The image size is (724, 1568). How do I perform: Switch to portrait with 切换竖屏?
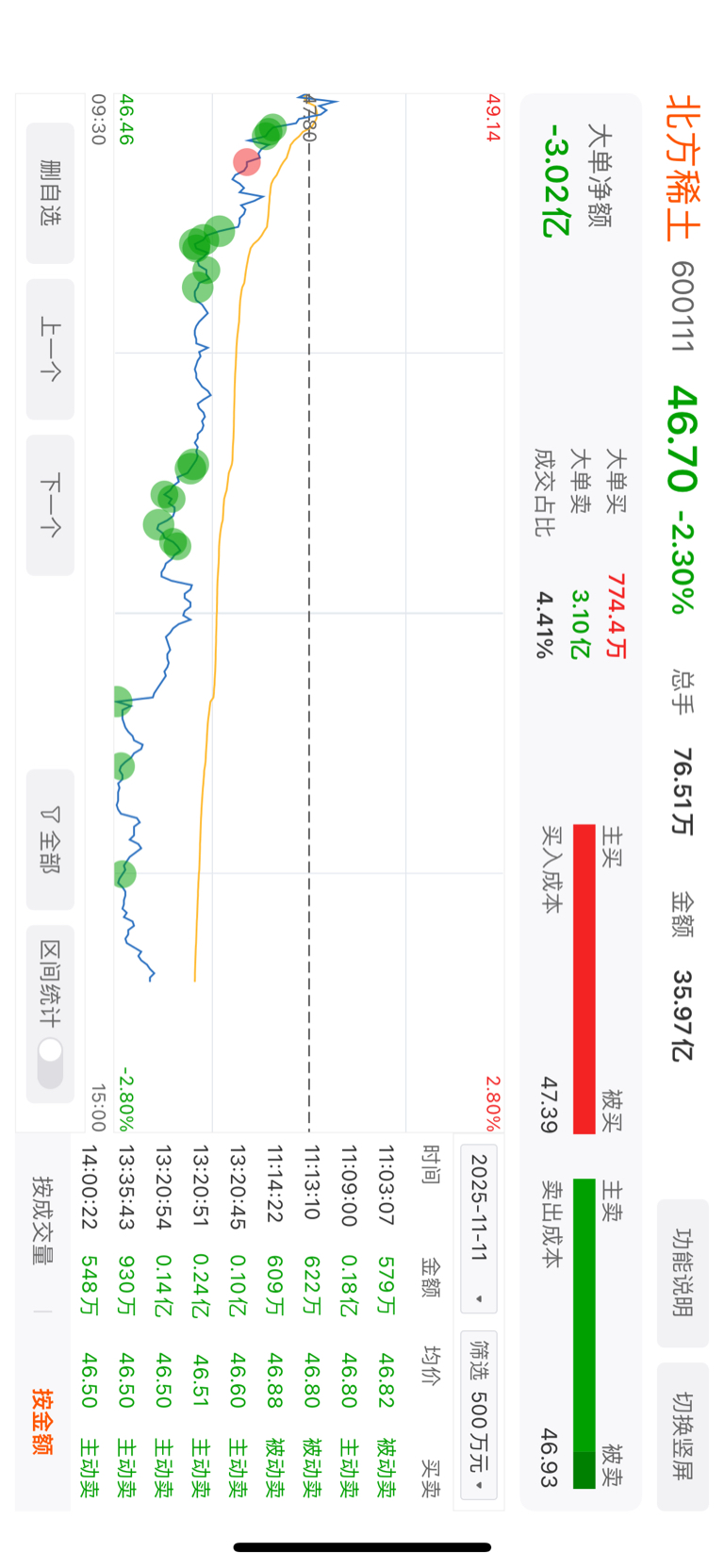click(683, 1435)
